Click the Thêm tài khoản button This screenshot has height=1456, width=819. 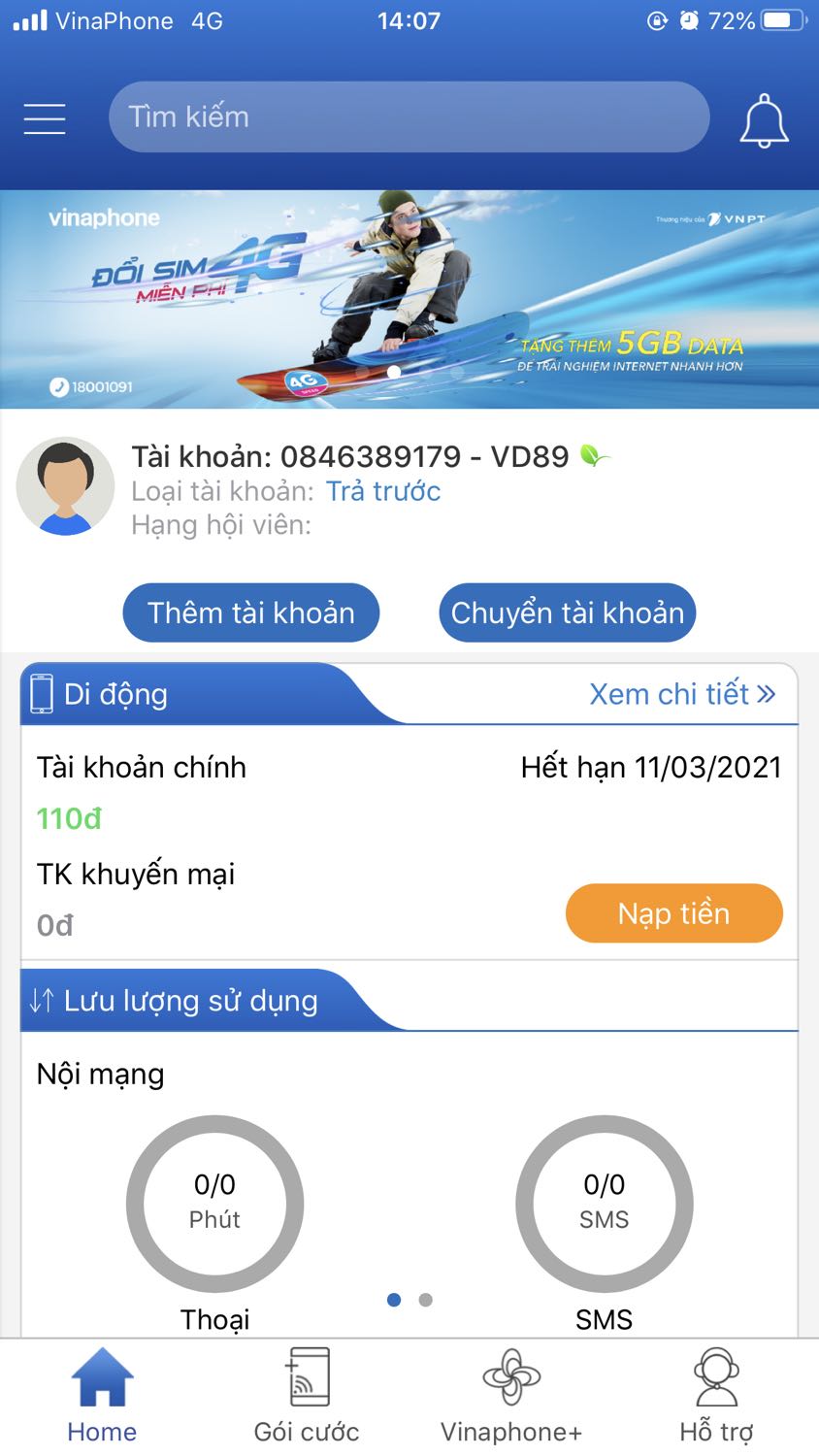250,612
